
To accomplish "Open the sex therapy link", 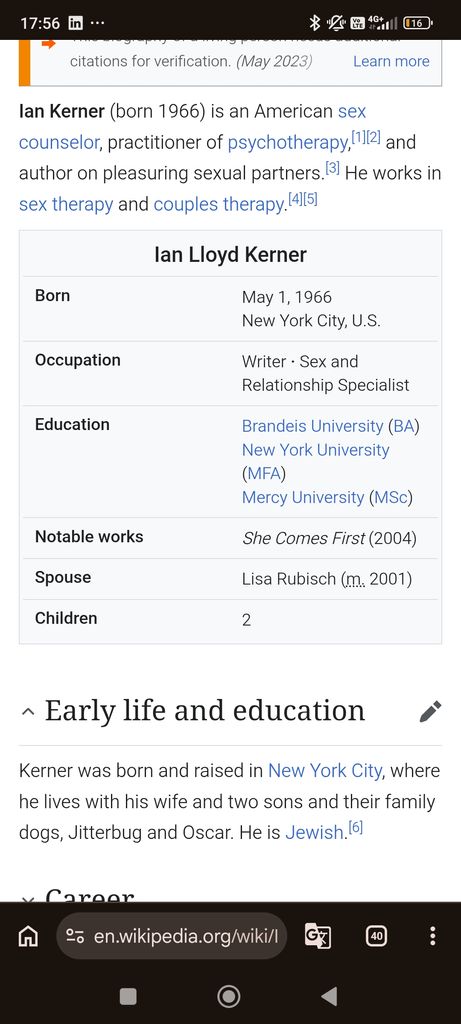I will (x=66, y=204).
